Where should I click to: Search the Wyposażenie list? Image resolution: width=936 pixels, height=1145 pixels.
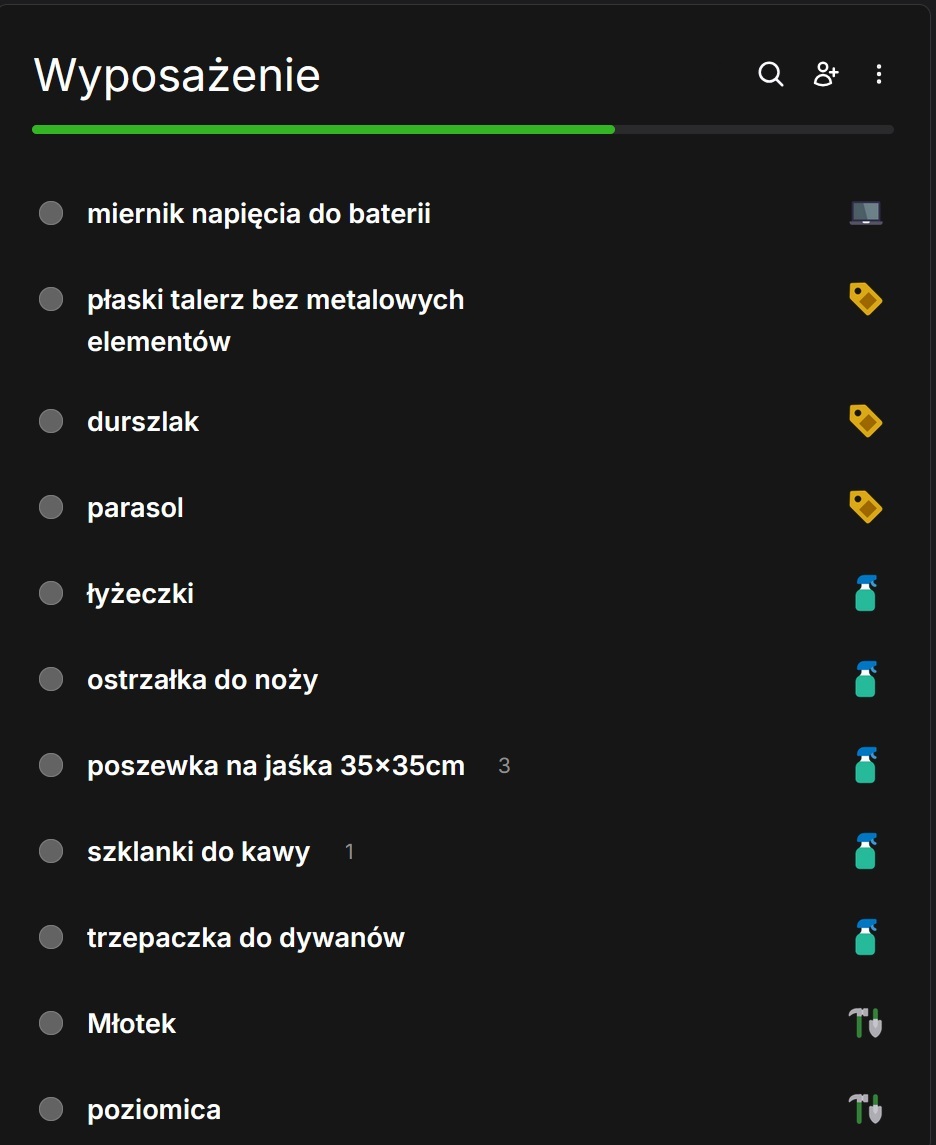(770, 75)
